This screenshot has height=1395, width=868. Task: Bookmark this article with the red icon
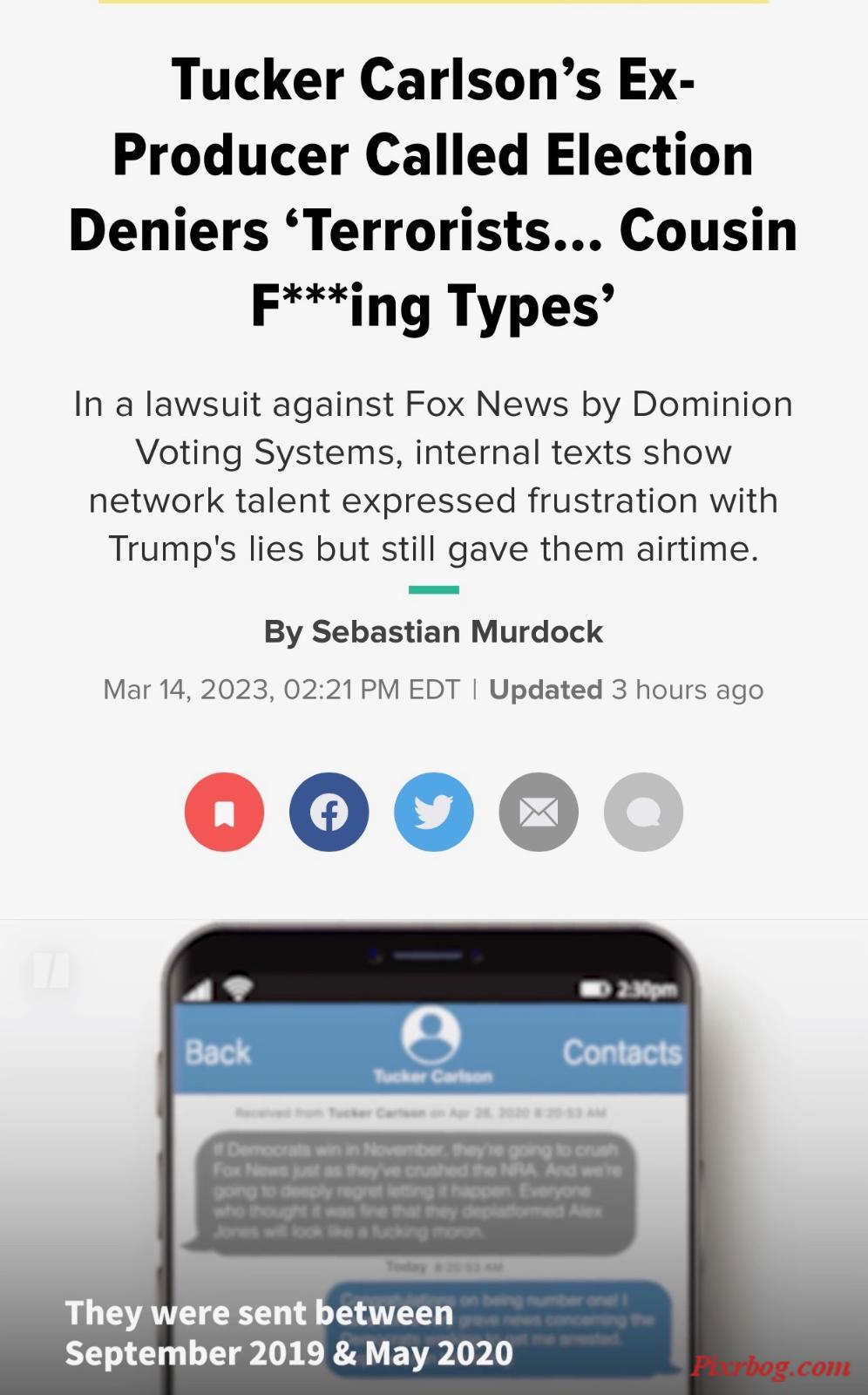pyautogui.click(x=224, y=812)
